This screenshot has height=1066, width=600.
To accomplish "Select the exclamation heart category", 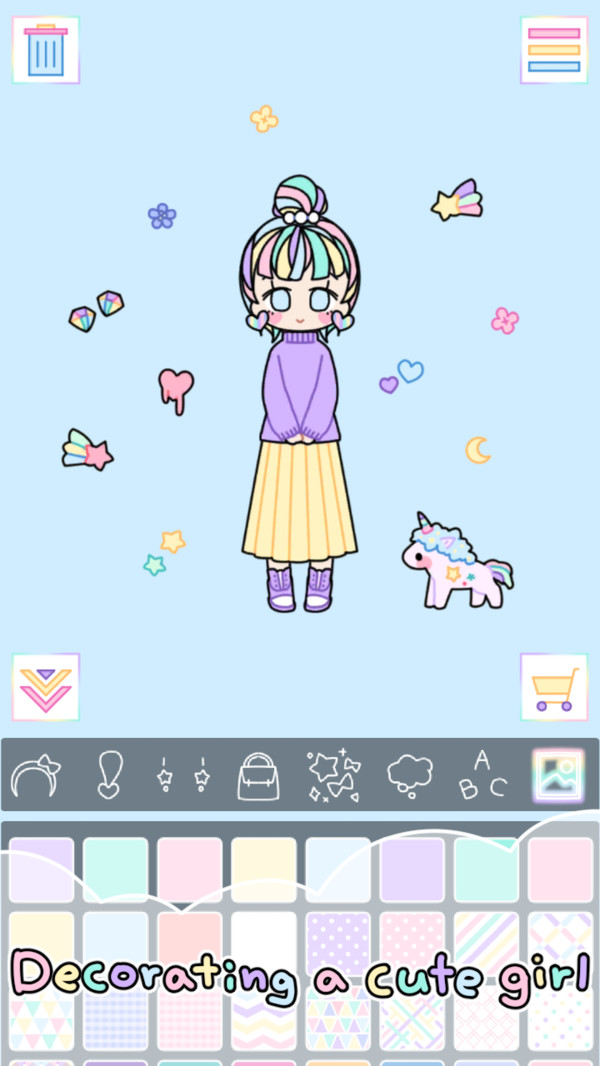I will click(x=107, y=776).
